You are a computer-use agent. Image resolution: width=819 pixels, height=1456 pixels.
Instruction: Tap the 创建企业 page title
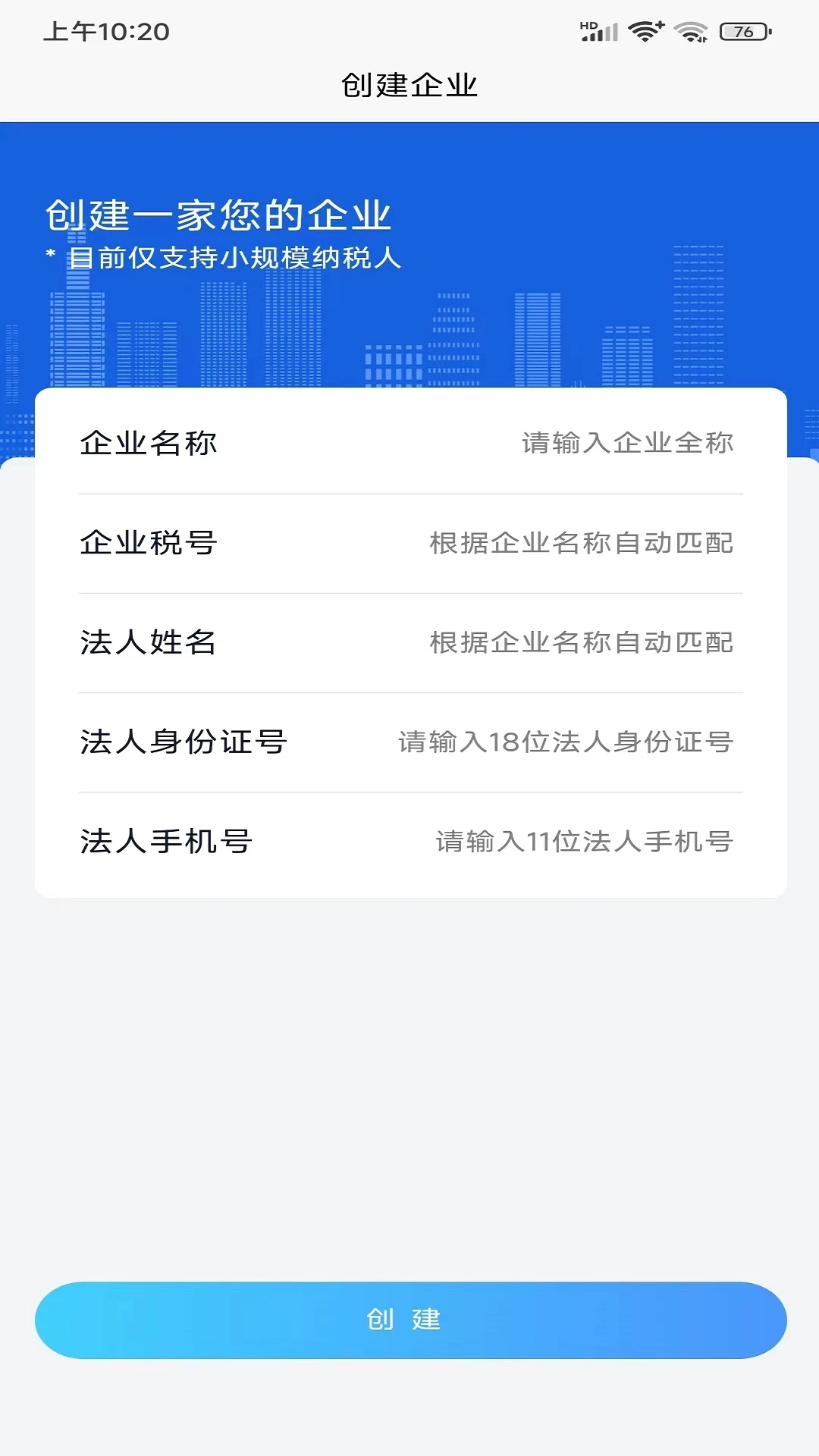point(409,85)
